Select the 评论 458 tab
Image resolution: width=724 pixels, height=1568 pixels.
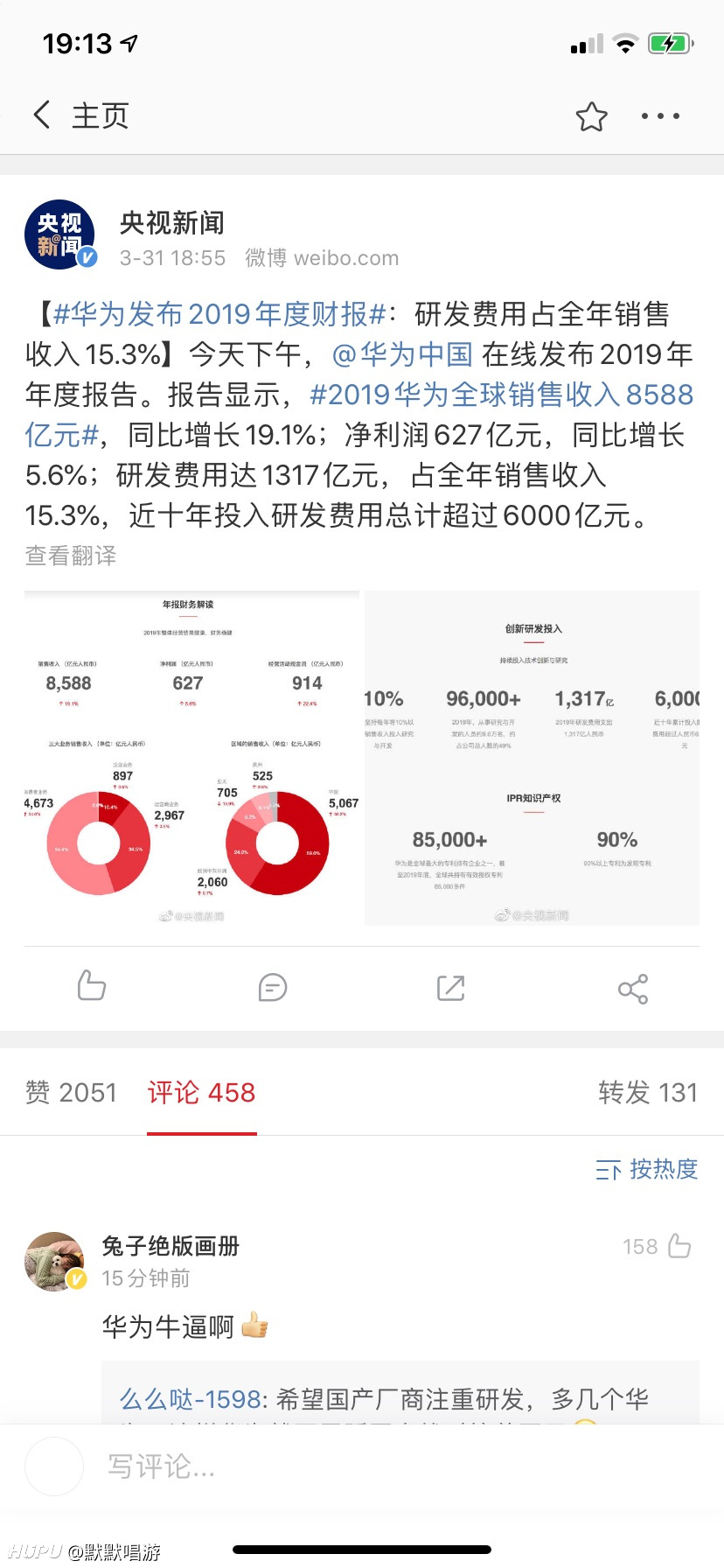(201, 1092)
